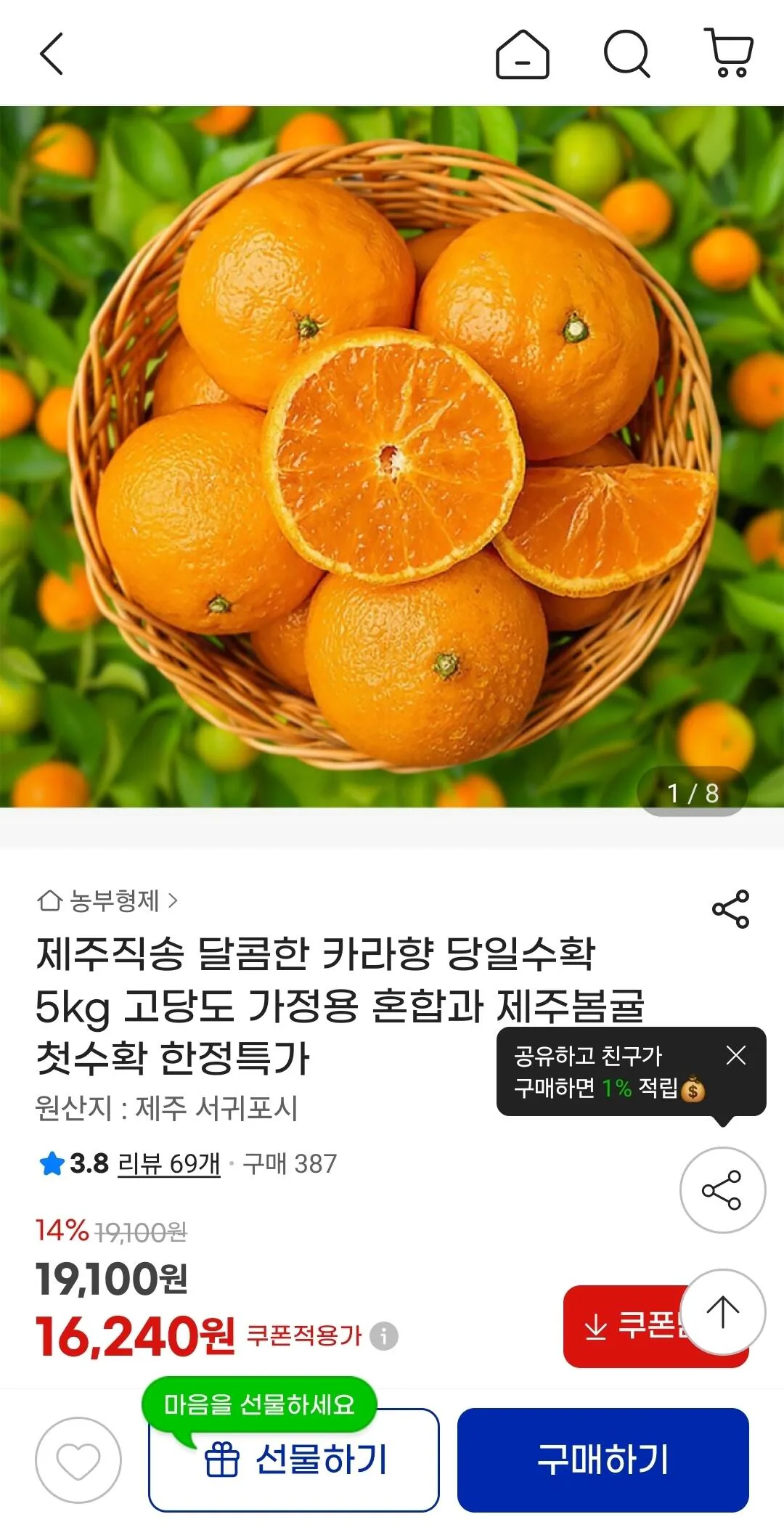Go to the home screen via house icon
784x1530 pixels.
521,52
